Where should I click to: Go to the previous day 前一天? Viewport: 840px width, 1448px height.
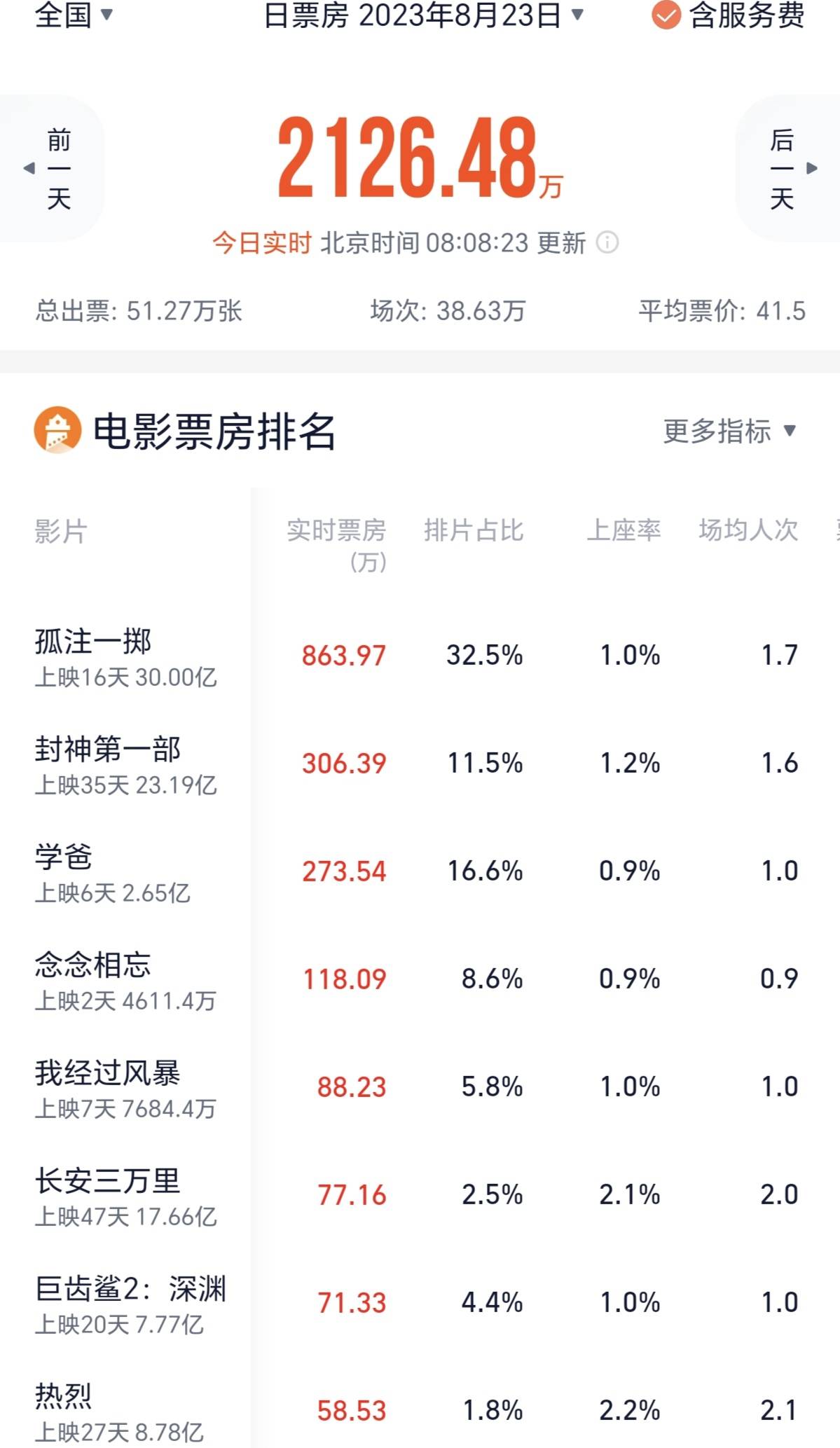click(52, 168)
